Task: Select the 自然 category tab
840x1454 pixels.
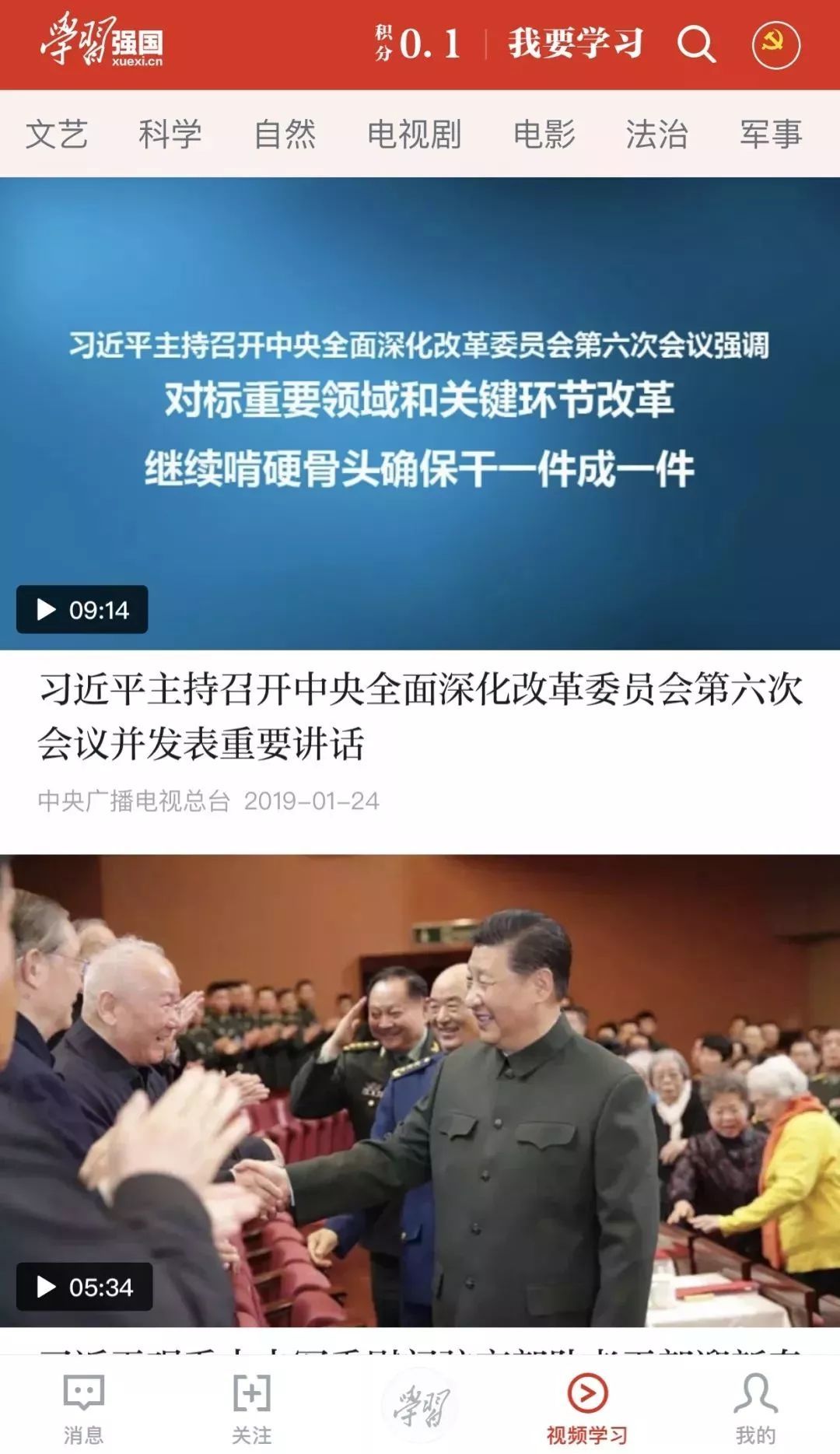Action: click(285, 134)
